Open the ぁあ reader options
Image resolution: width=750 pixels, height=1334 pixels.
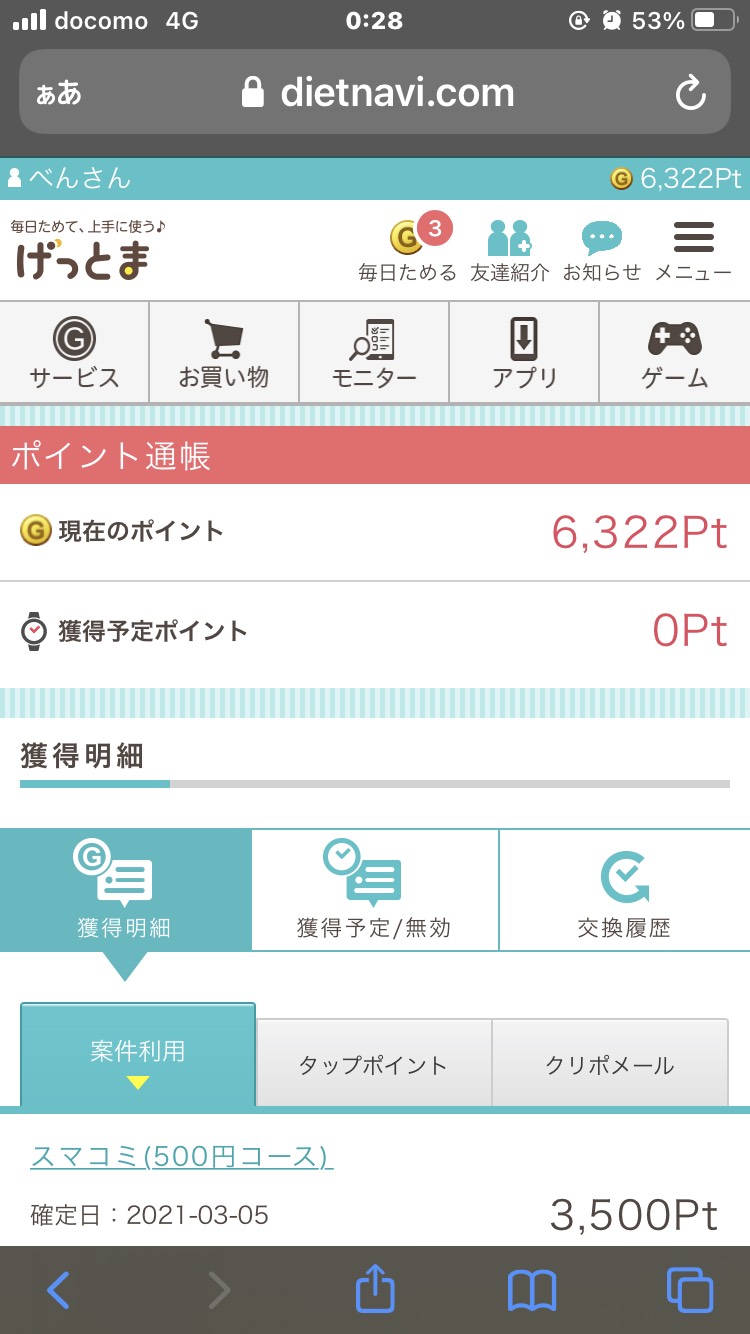click(x=59, y=94)
